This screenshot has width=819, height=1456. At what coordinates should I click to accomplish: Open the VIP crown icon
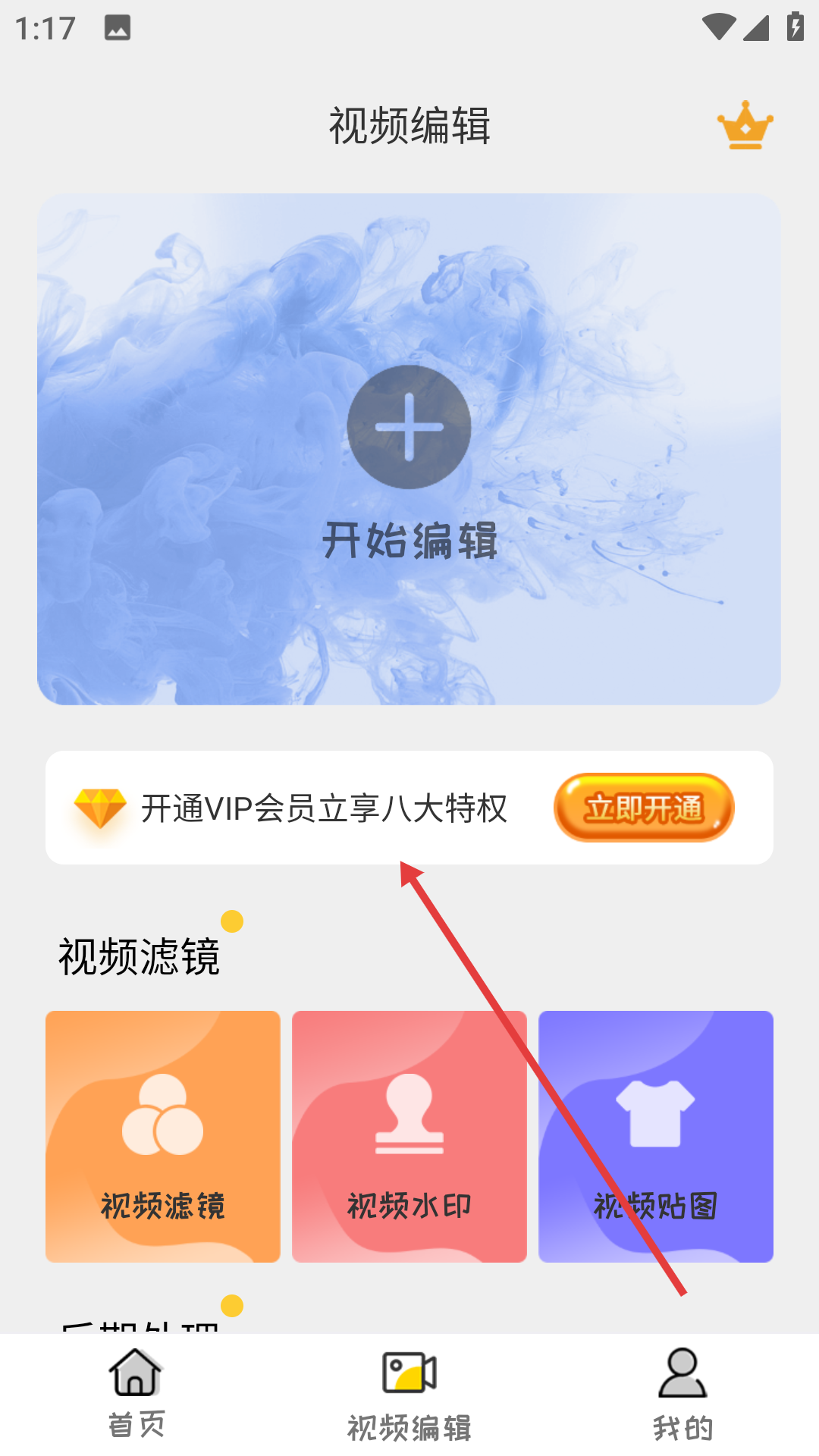[x=745, y=125]
